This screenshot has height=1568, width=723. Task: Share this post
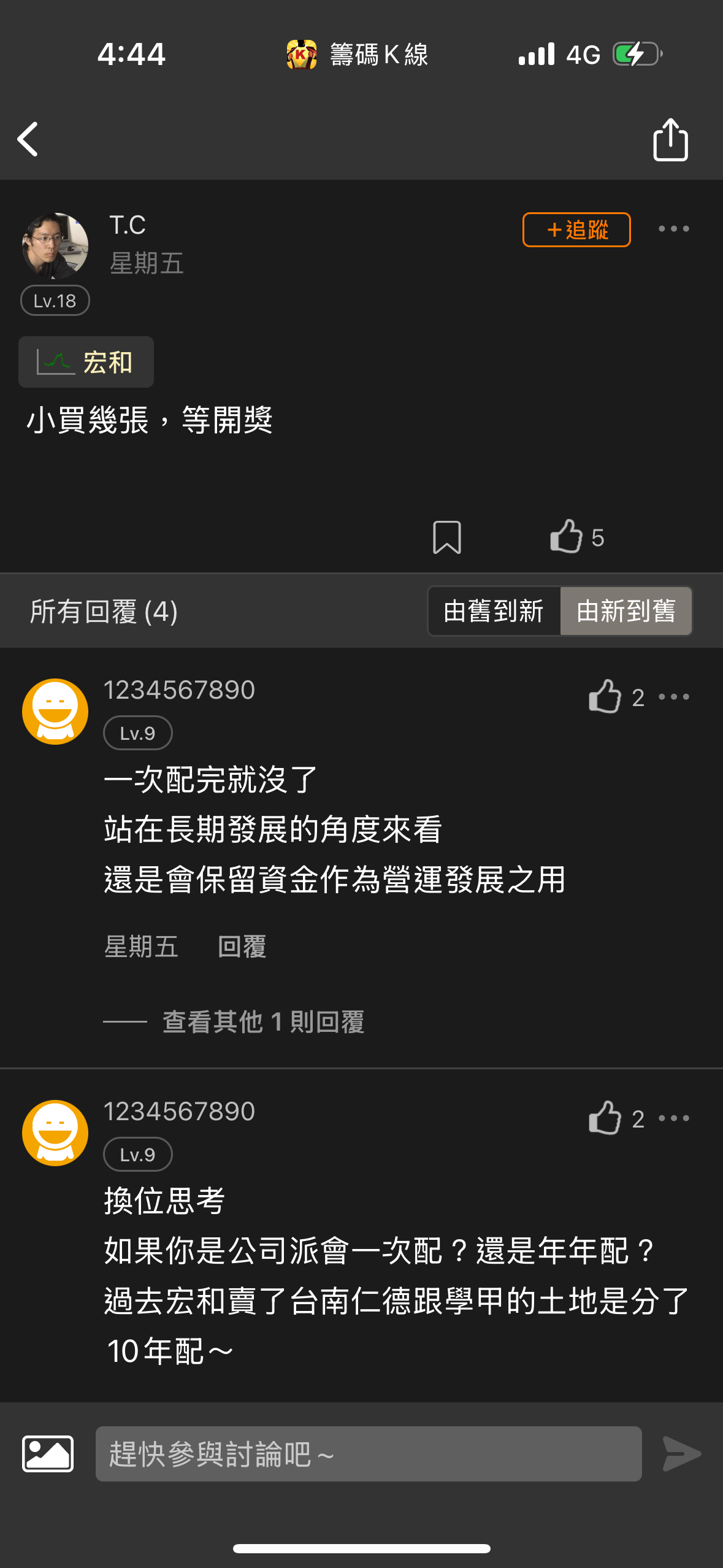670,140
